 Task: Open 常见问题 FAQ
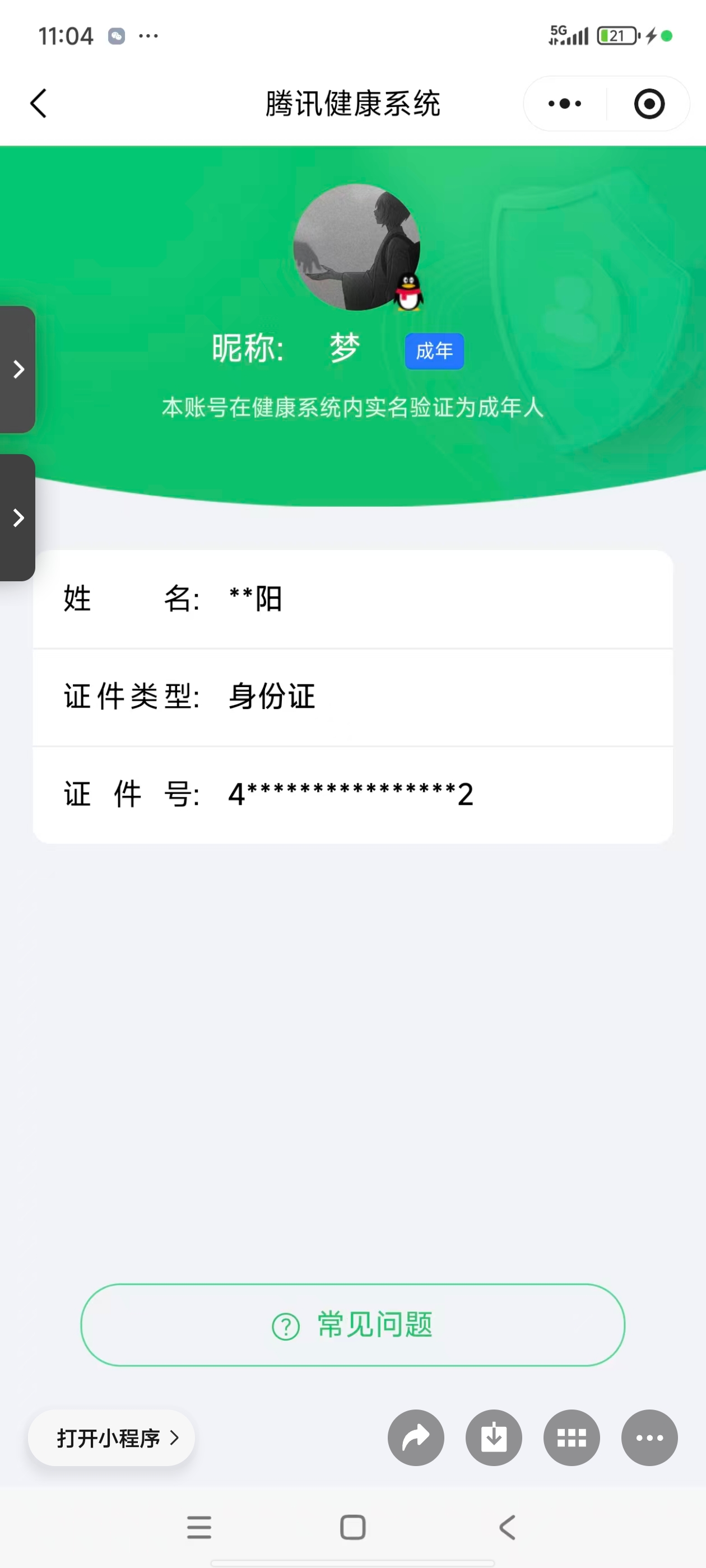click(x=352, y=1324)
